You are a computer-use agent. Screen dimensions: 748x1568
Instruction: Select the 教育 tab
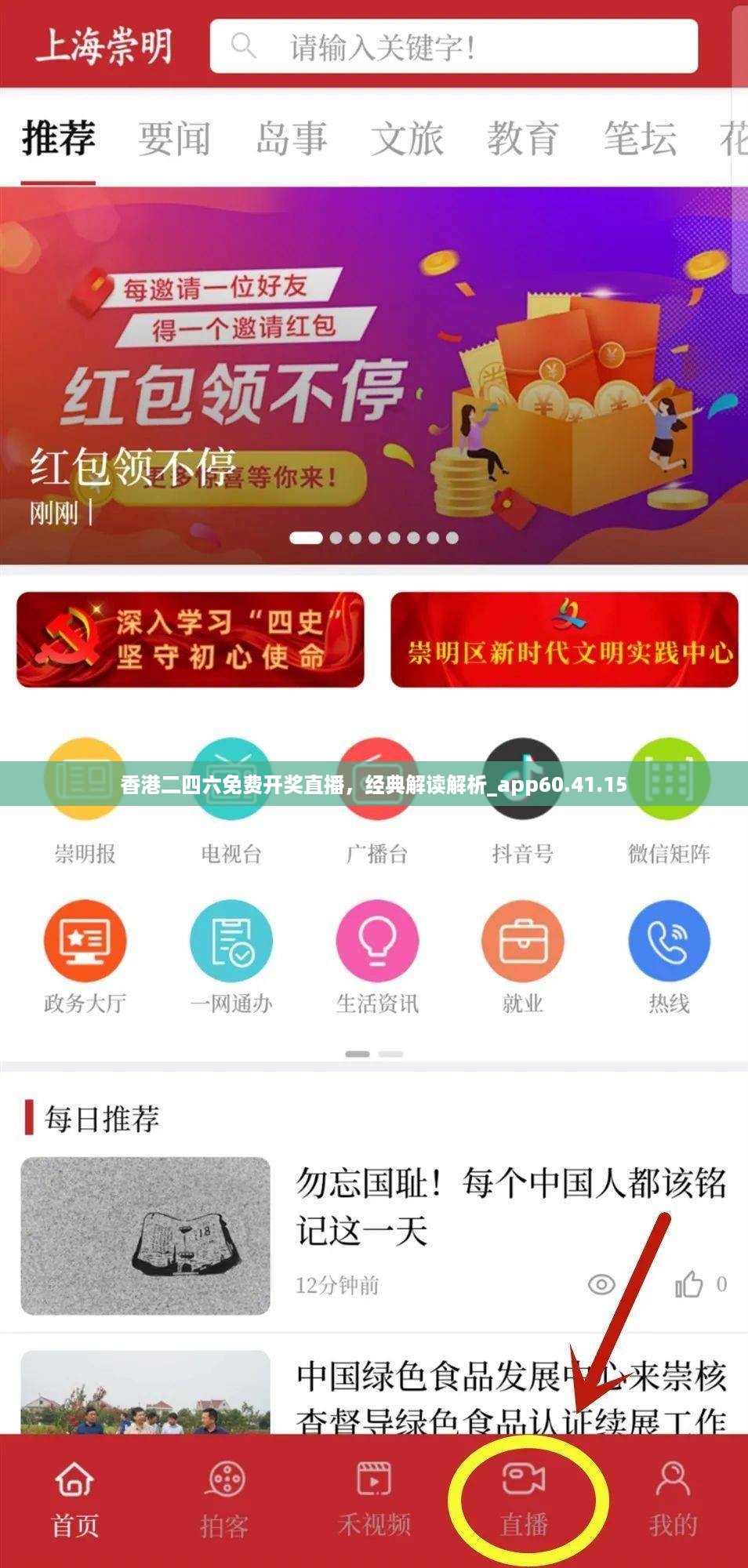523,140
